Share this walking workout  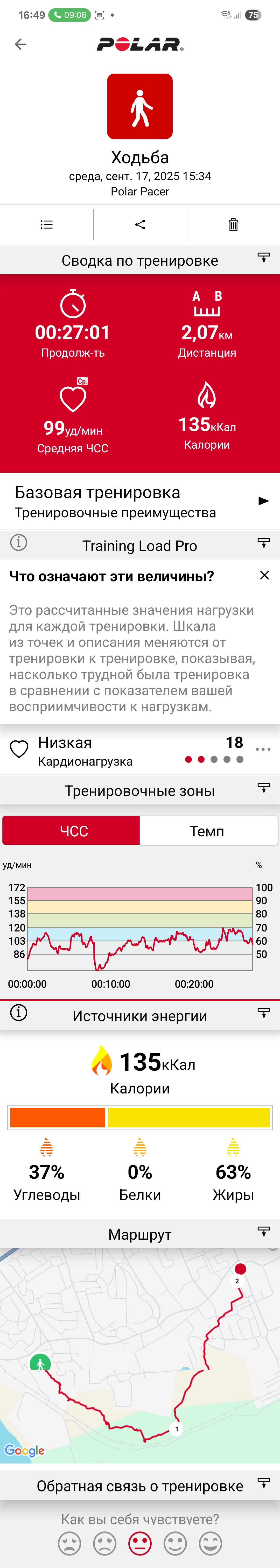[x=140, y=225]
